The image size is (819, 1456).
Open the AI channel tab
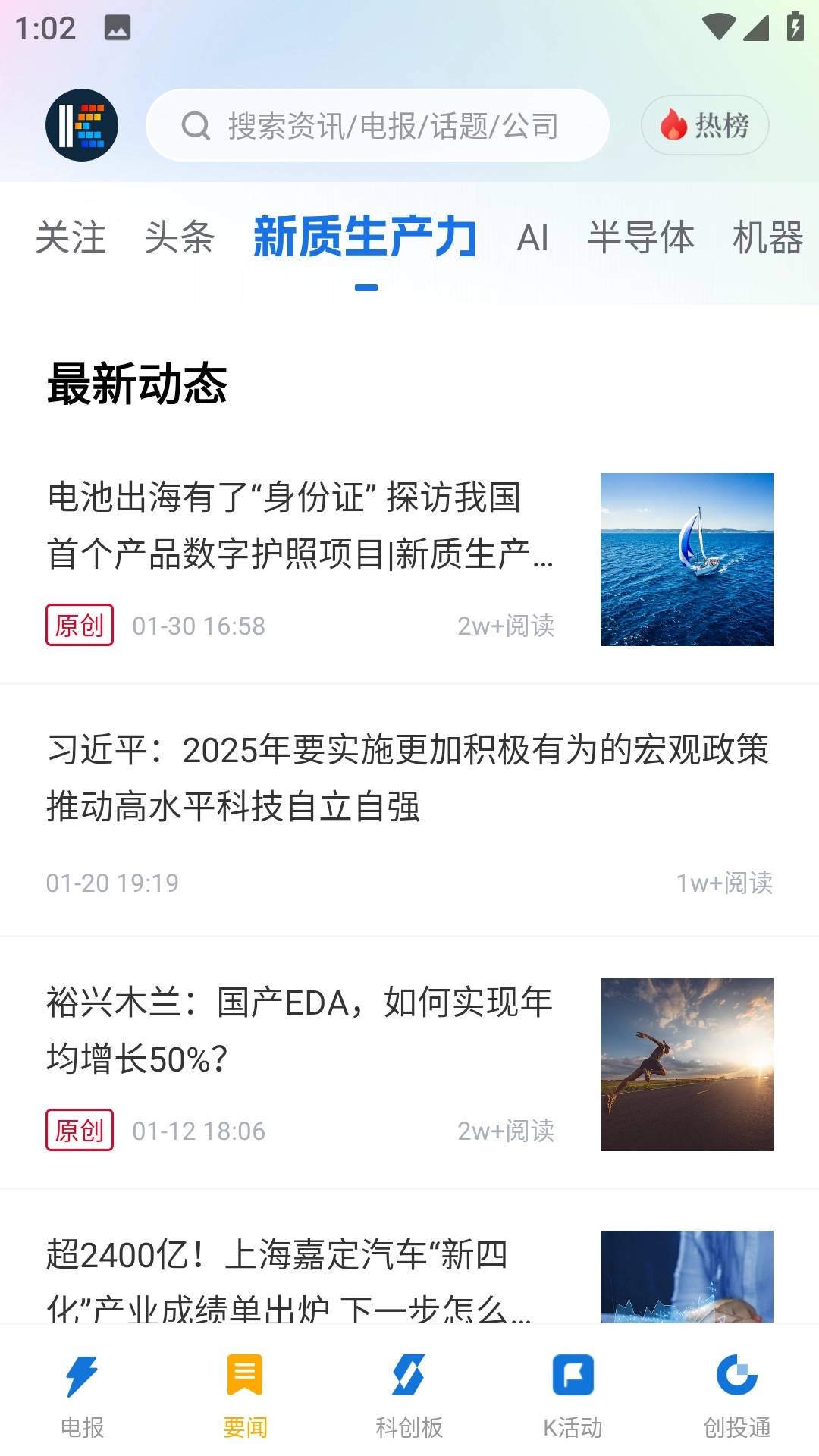tap(534, 237)
